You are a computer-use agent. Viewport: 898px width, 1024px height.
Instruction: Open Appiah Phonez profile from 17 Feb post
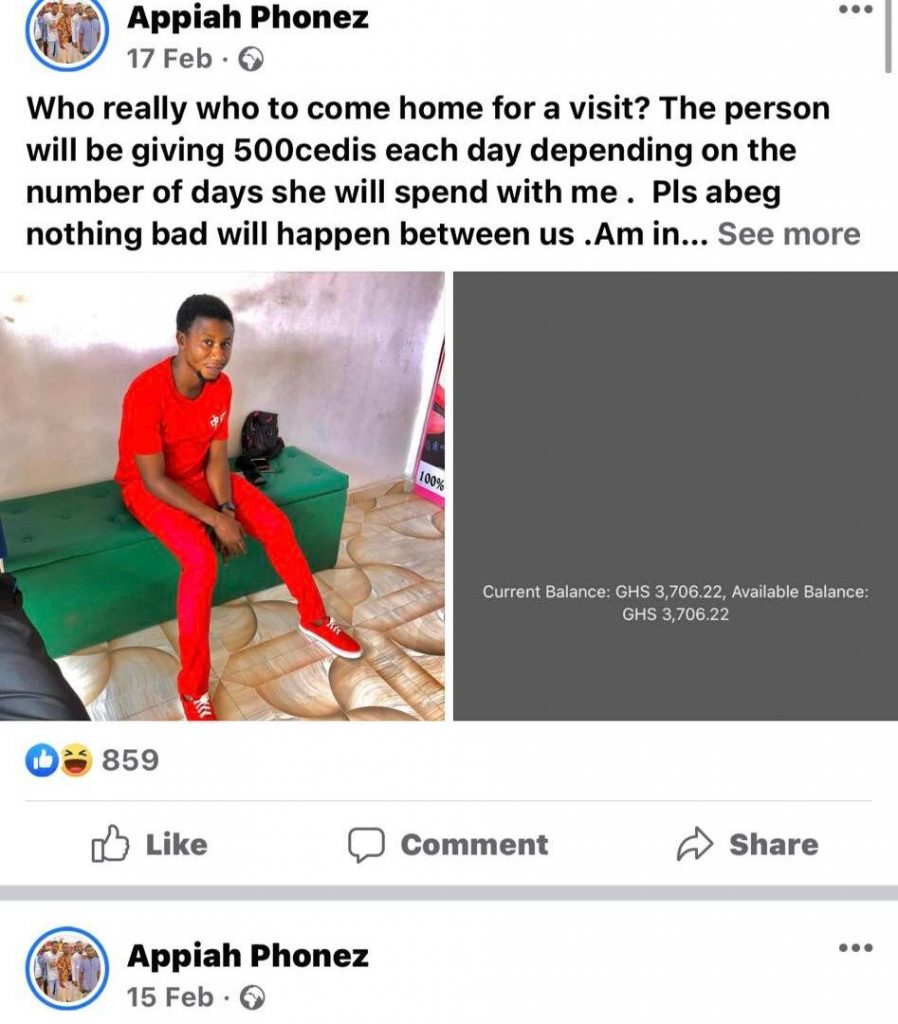[247, 17]
